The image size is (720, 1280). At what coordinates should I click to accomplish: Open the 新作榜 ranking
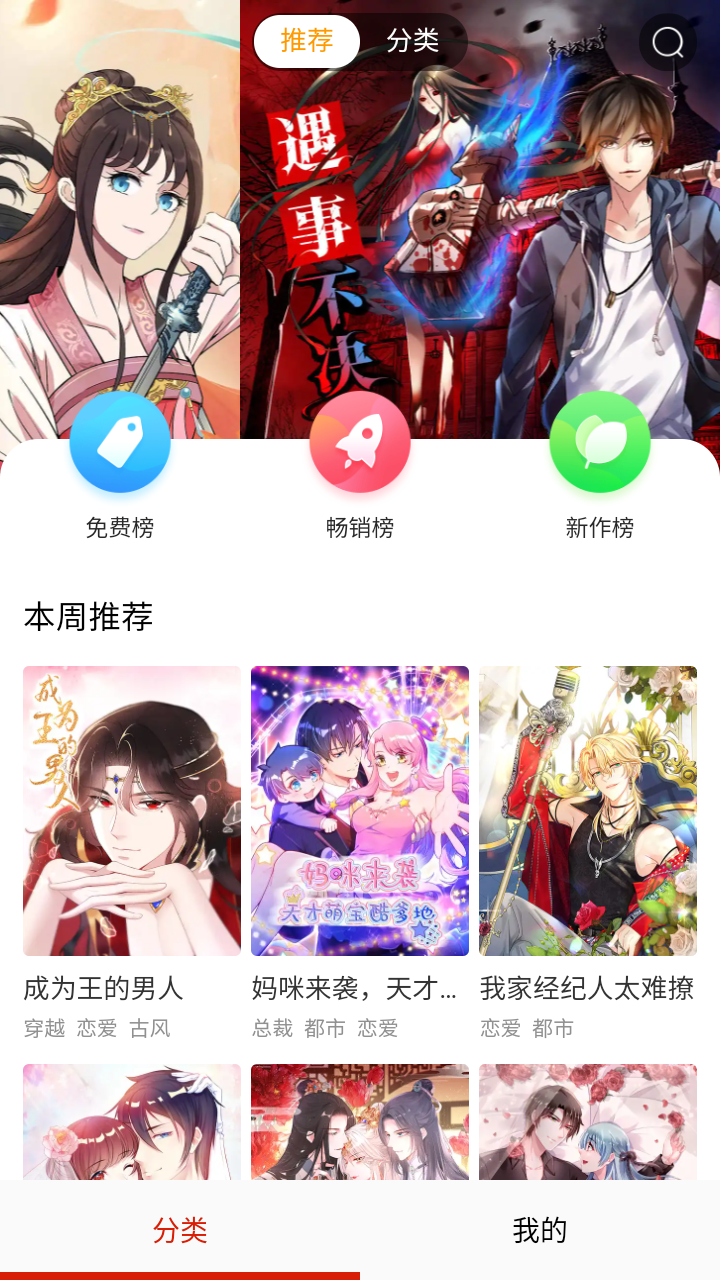(x=600, y=466)
